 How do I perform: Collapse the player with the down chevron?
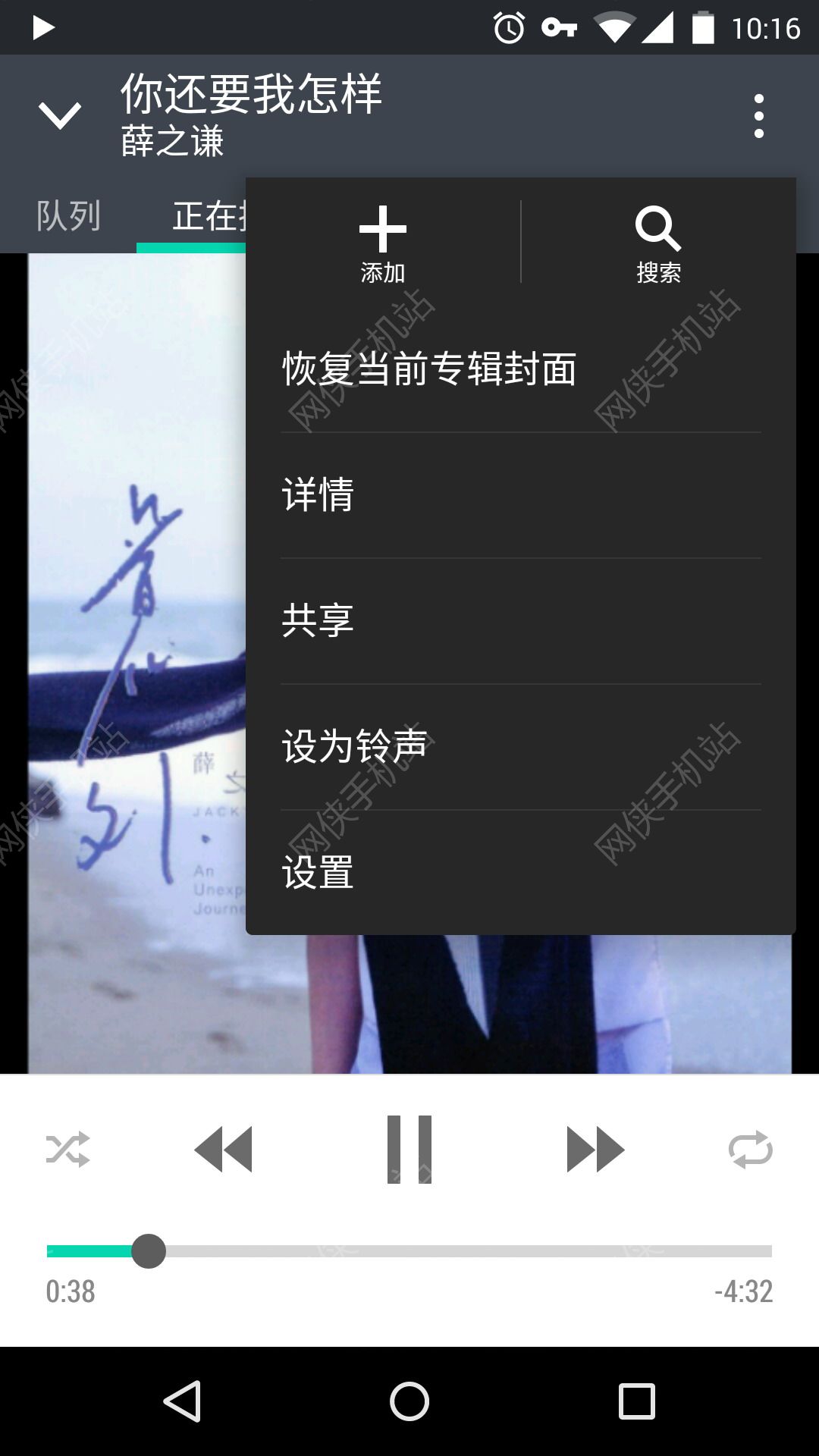[60, 116]
